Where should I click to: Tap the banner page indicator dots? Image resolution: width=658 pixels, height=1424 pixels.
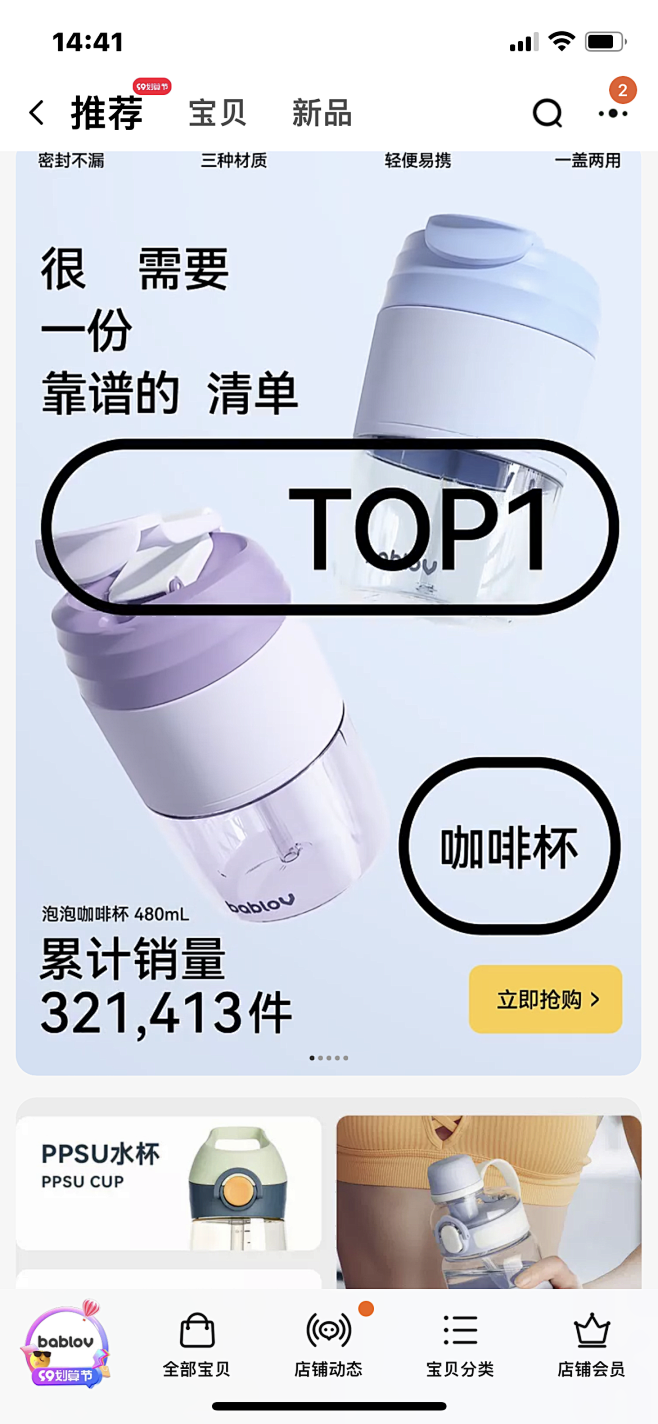pyautogui.click(x=329, y=1057)
